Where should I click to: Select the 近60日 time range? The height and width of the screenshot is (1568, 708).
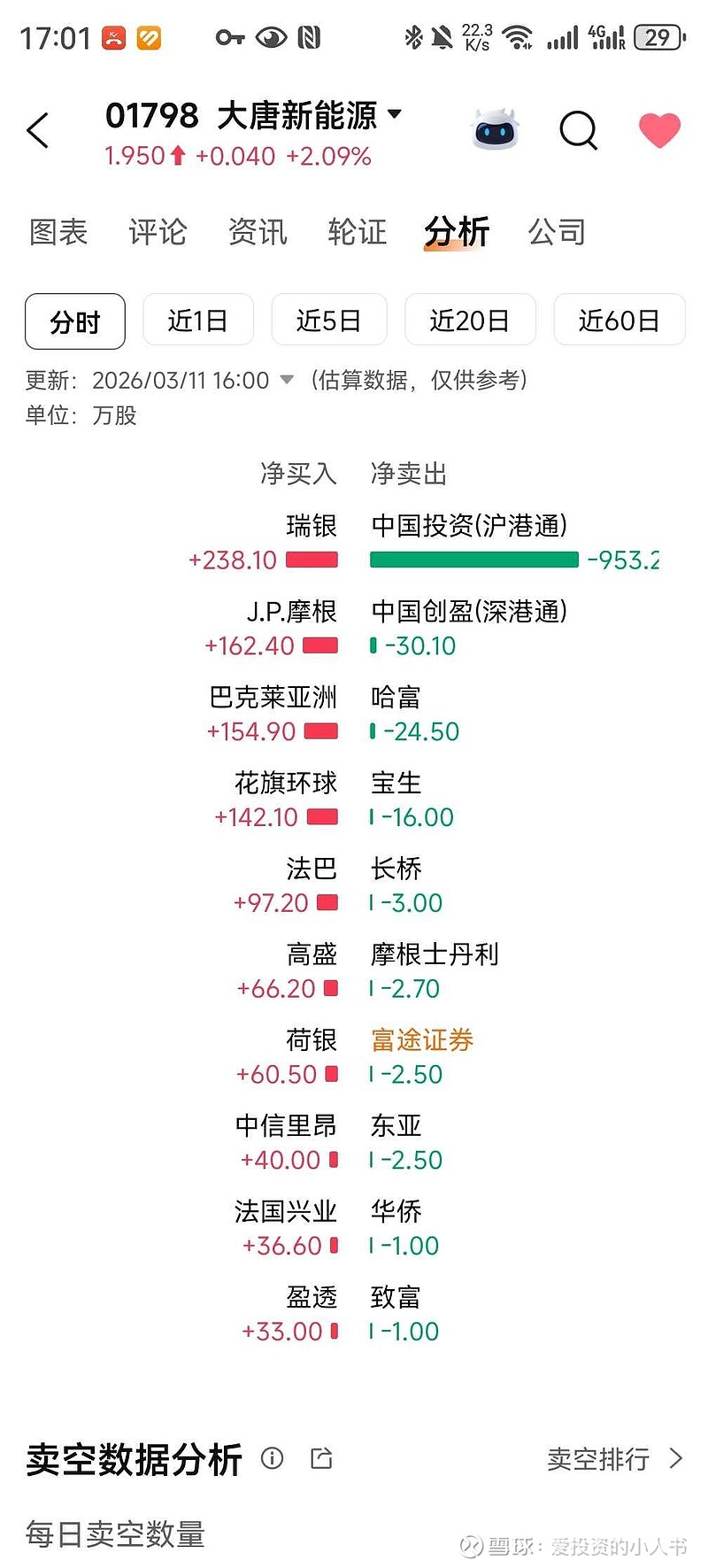click(619, 320)
